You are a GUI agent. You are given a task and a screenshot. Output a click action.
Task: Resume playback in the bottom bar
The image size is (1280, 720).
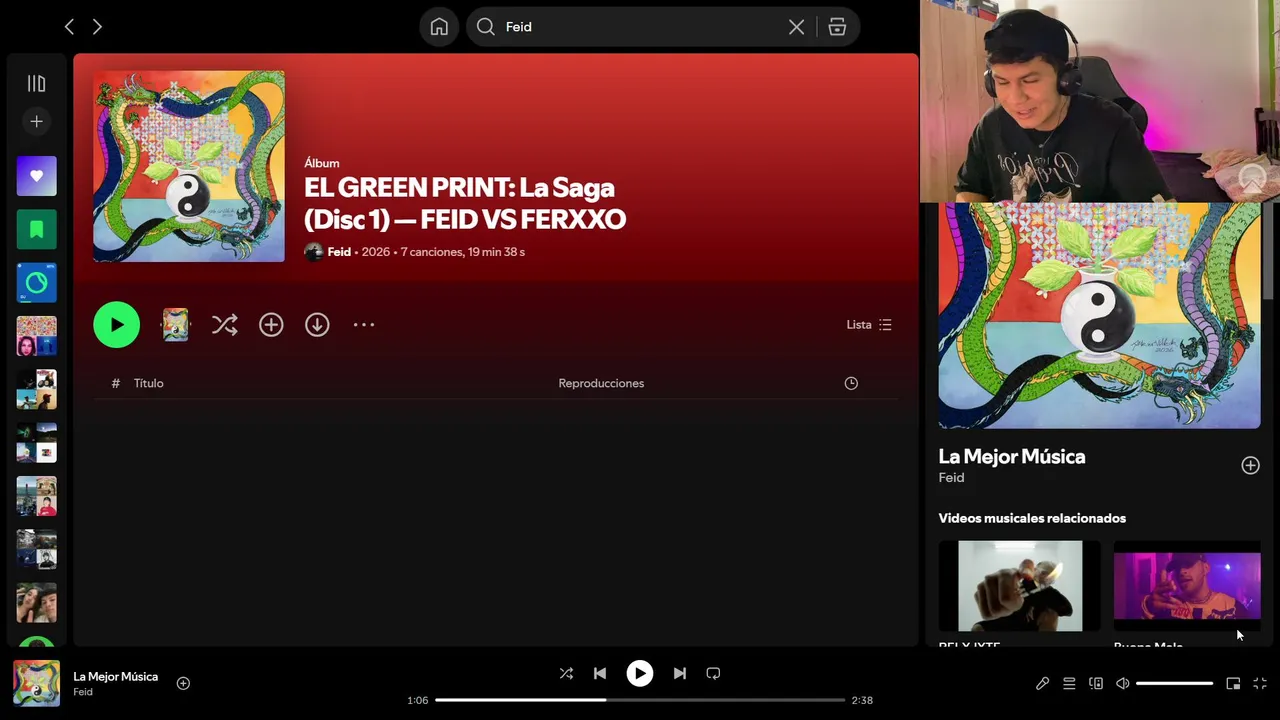pyautogui.click(x=640, y=673)
